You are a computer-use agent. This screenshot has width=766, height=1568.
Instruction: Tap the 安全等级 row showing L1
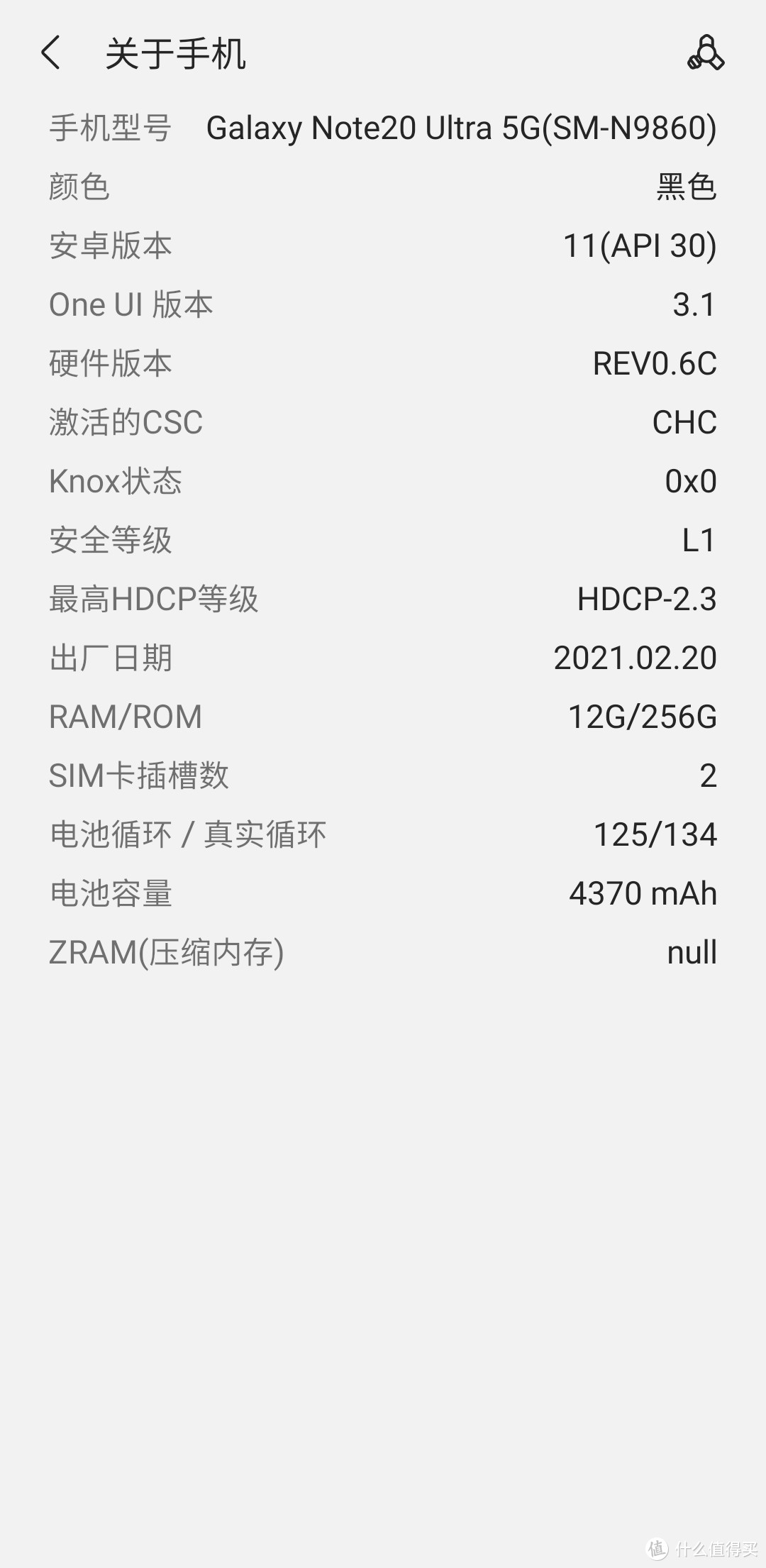[383, 541]
